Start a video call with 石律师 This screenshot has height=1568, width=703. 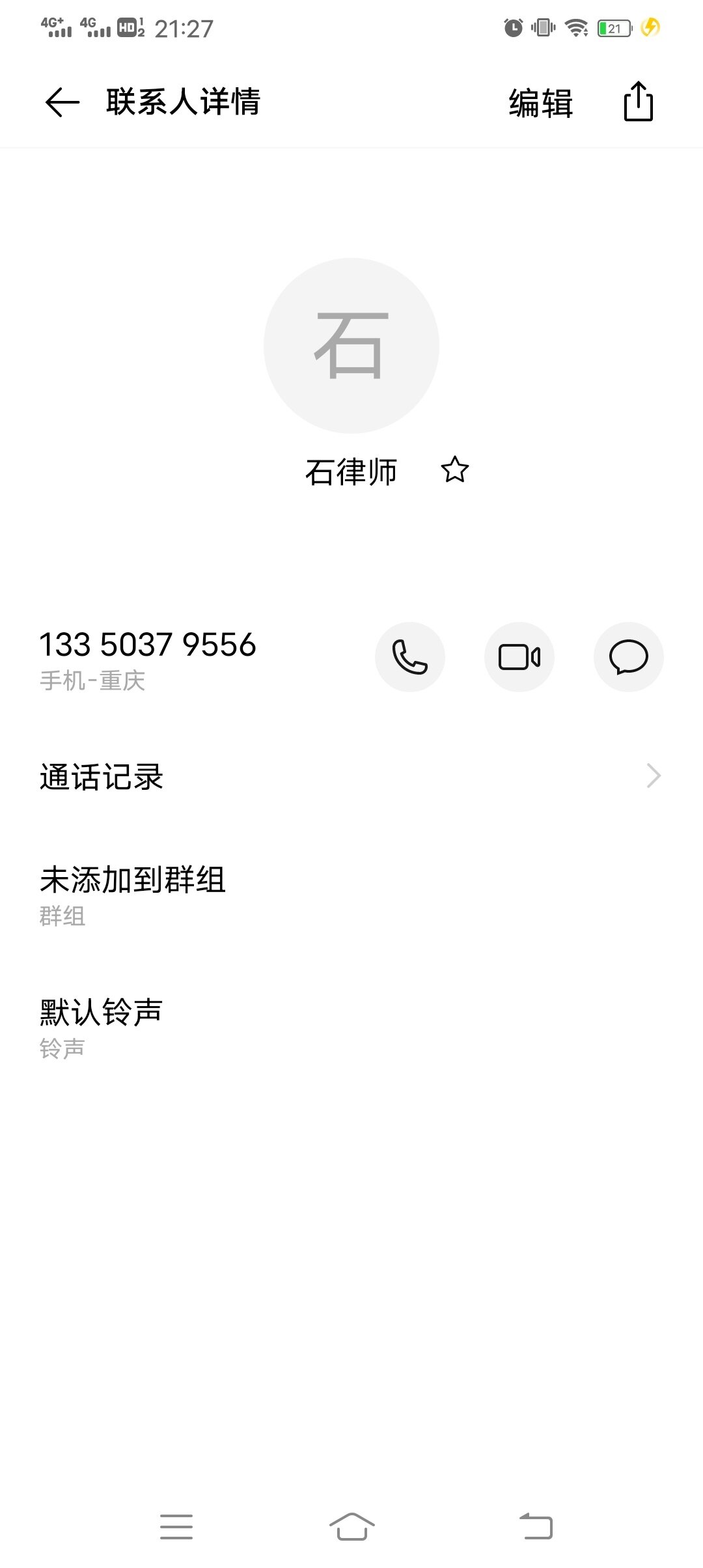519,657
